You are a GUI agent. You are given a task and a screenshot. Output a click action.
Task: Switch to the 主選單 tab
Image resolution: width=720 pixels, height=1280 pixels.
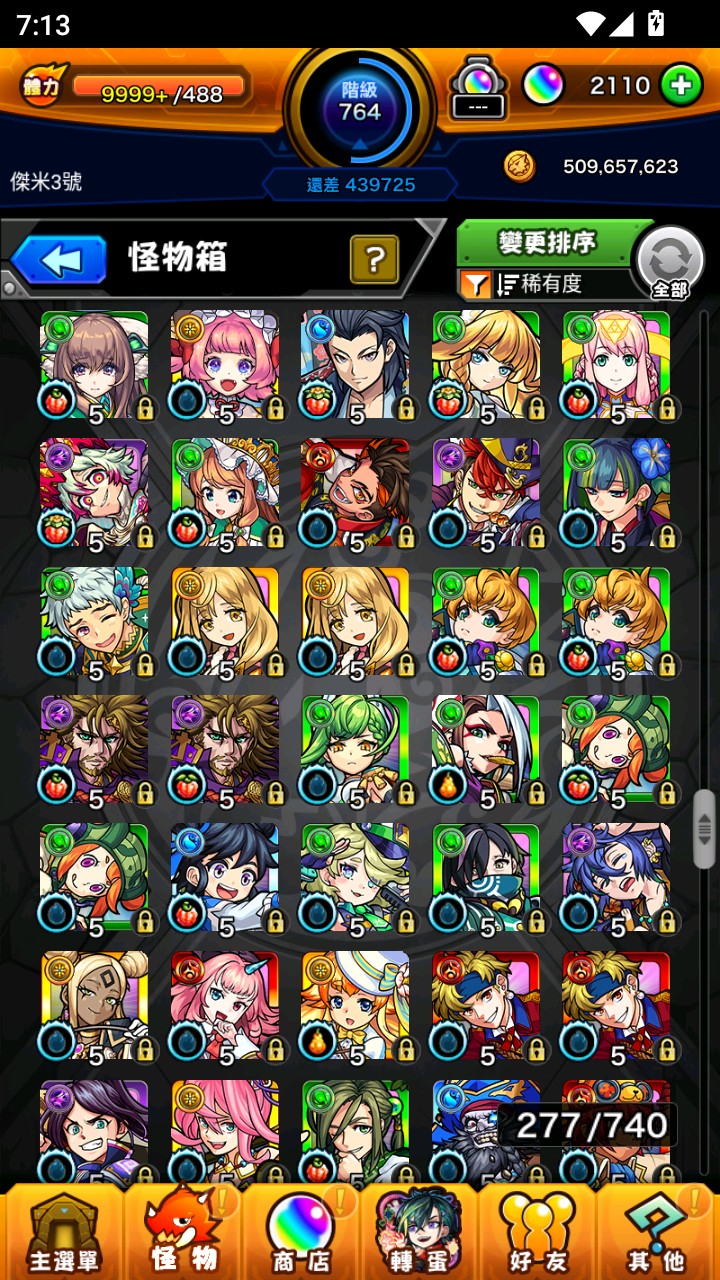click(62, 1232)
